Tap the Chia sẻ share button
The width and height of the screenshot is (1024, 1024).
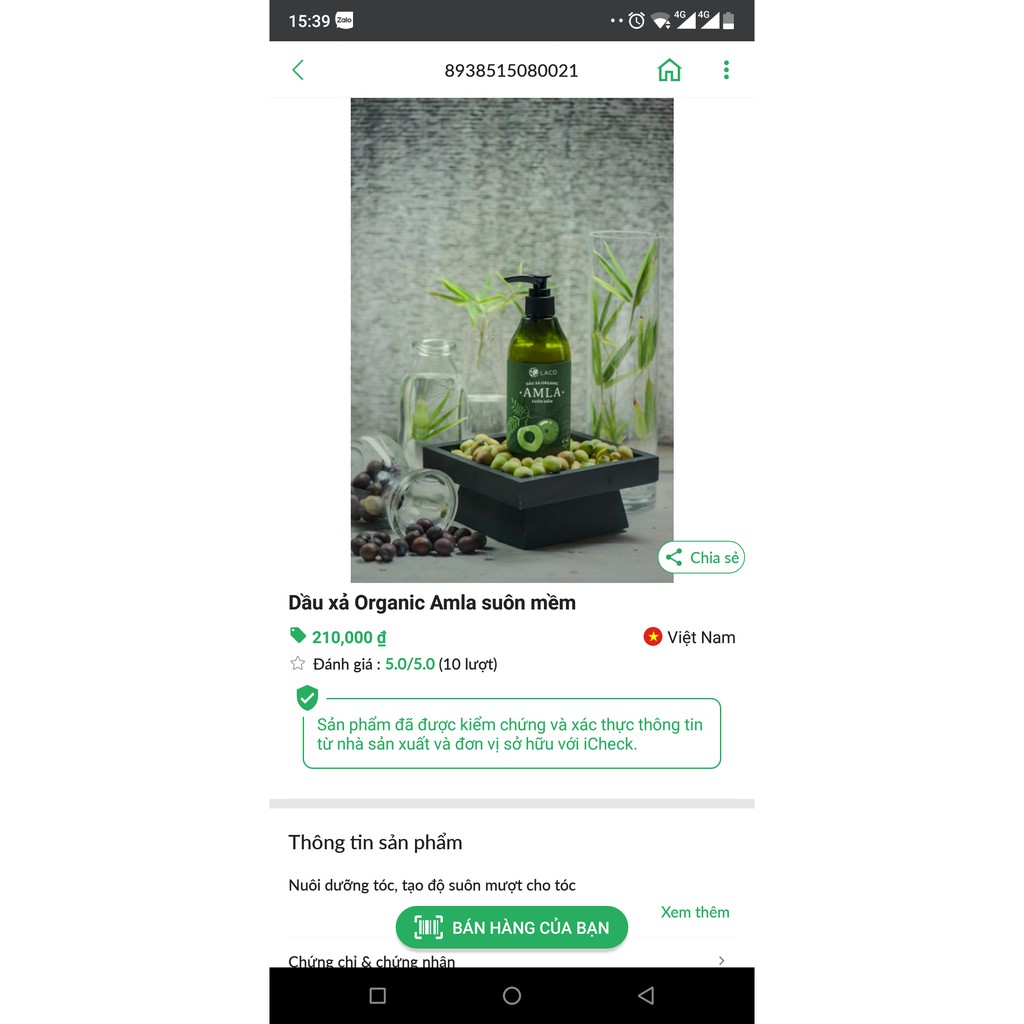point(702,558)
